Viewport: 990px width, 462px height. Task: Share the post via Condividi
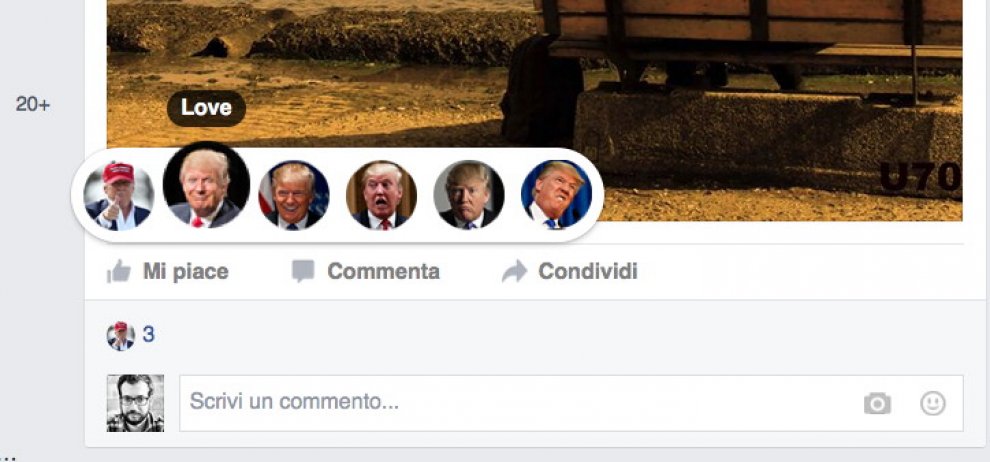[x=570, y=271]
